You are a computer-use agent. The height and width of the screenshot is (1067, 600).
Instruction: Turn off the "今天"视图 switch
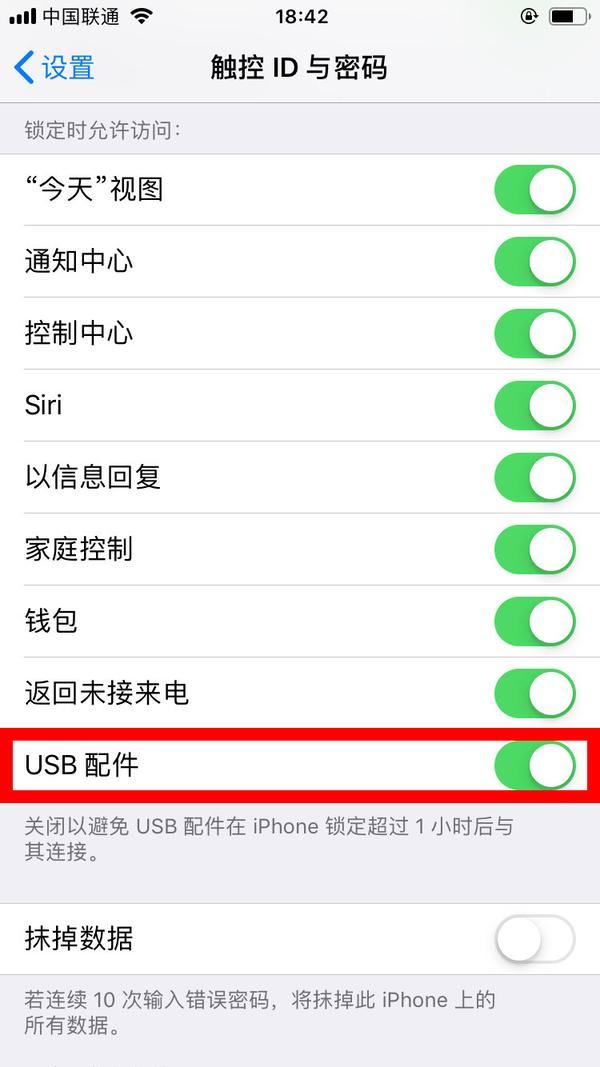535,190
